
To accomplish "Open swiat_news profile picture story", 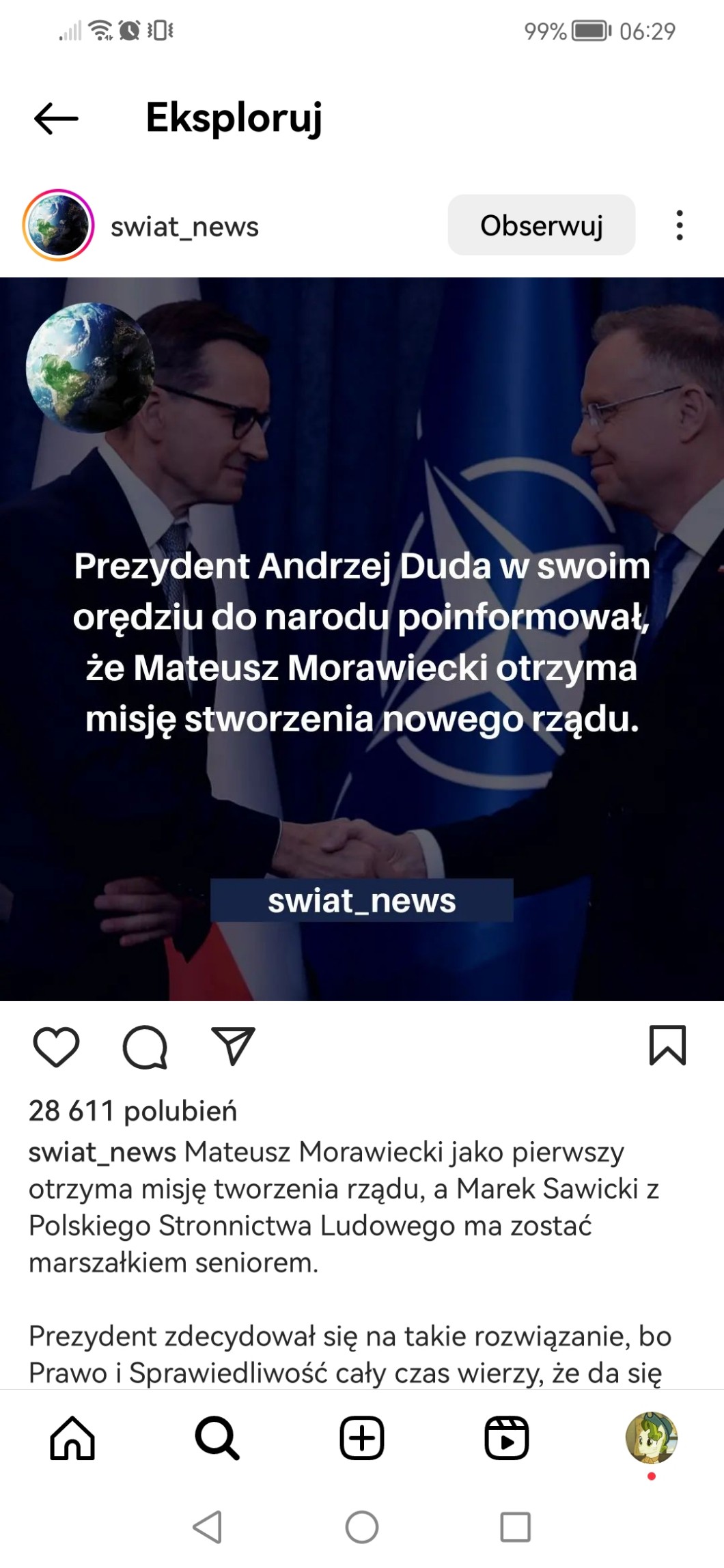I will pyautogui.click(x=59, y=225).
